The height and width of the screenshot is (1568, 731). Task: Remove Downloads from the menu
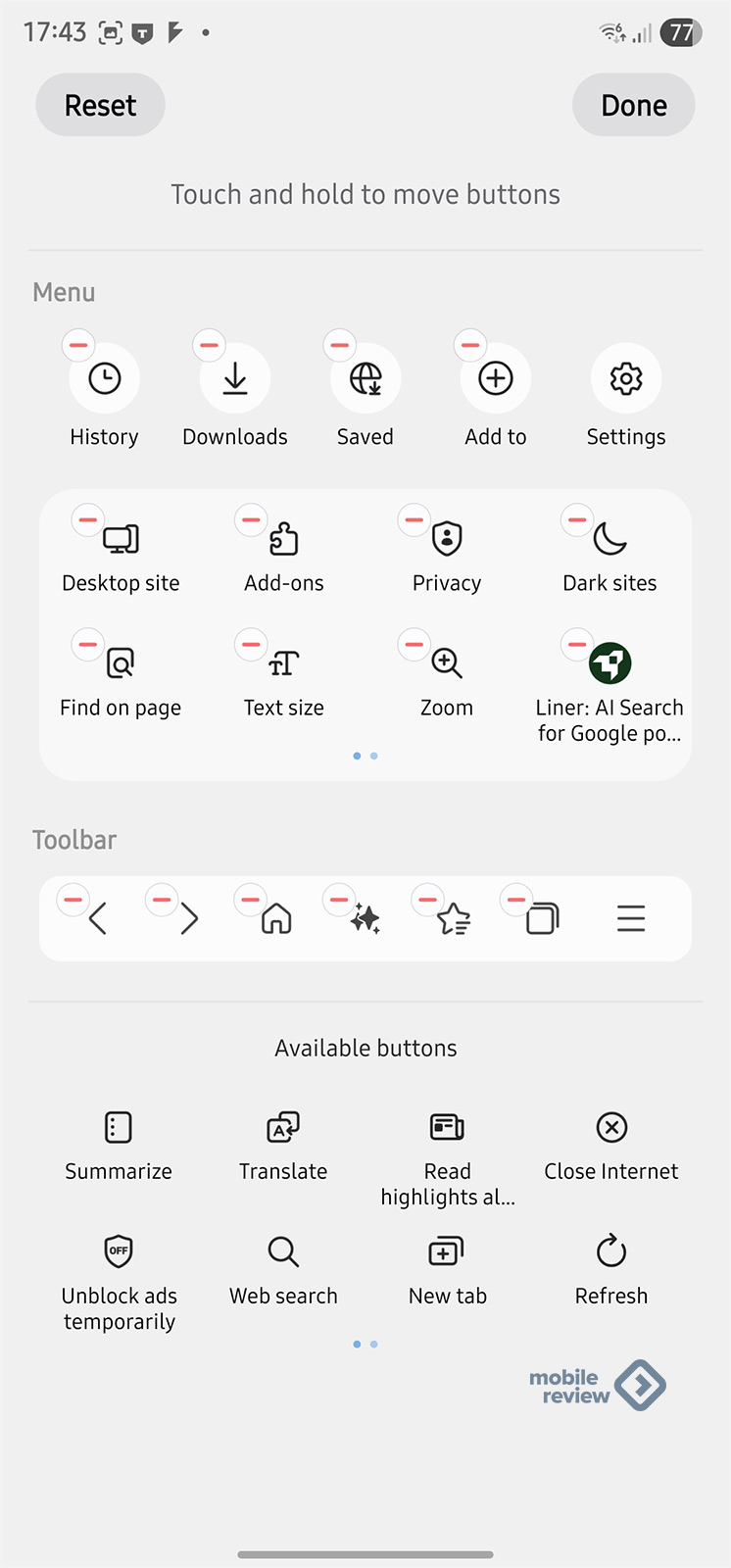click(x=209, y=346)
